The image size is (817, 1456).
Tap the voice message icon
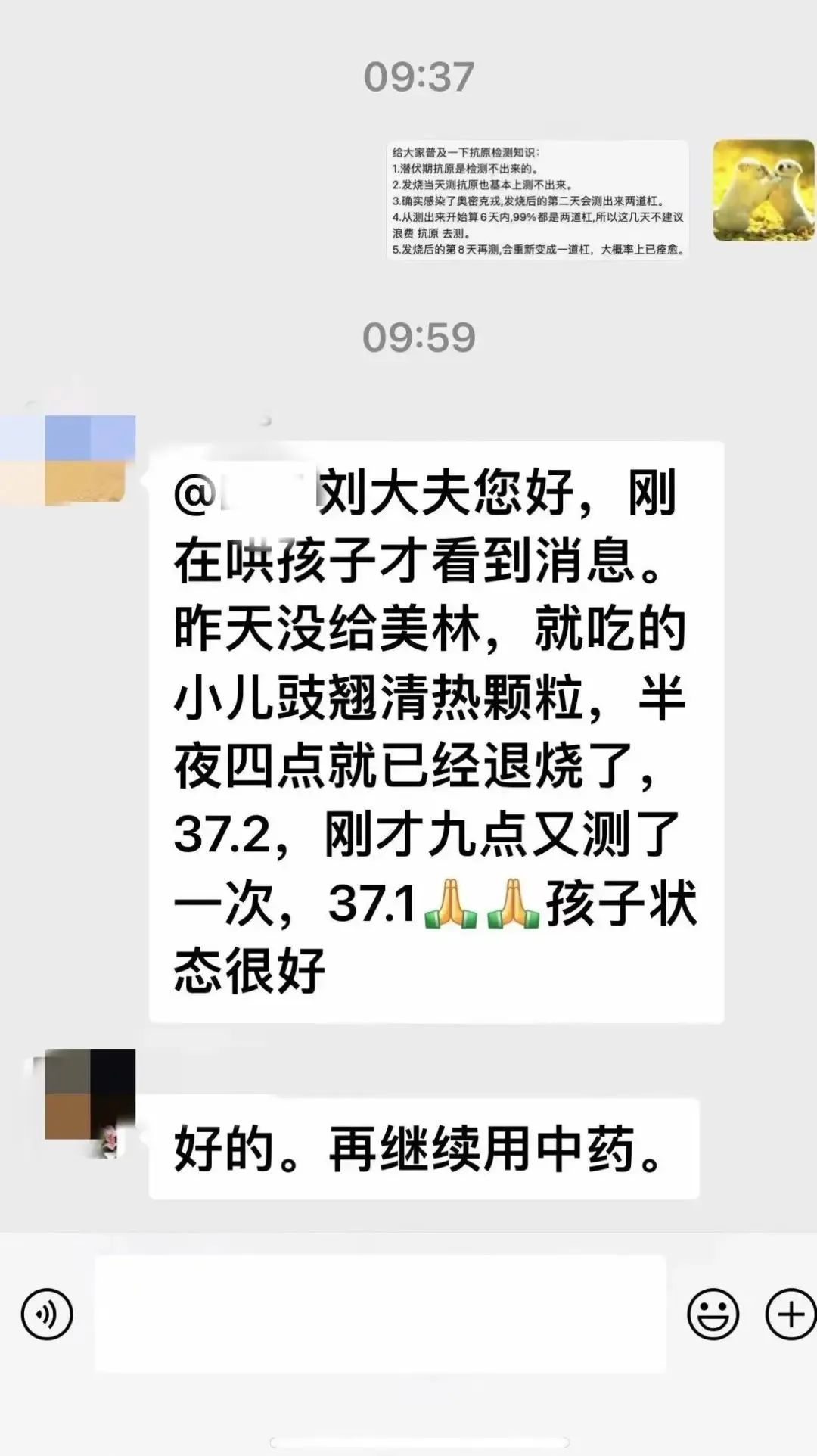[x=47, y=1314]
